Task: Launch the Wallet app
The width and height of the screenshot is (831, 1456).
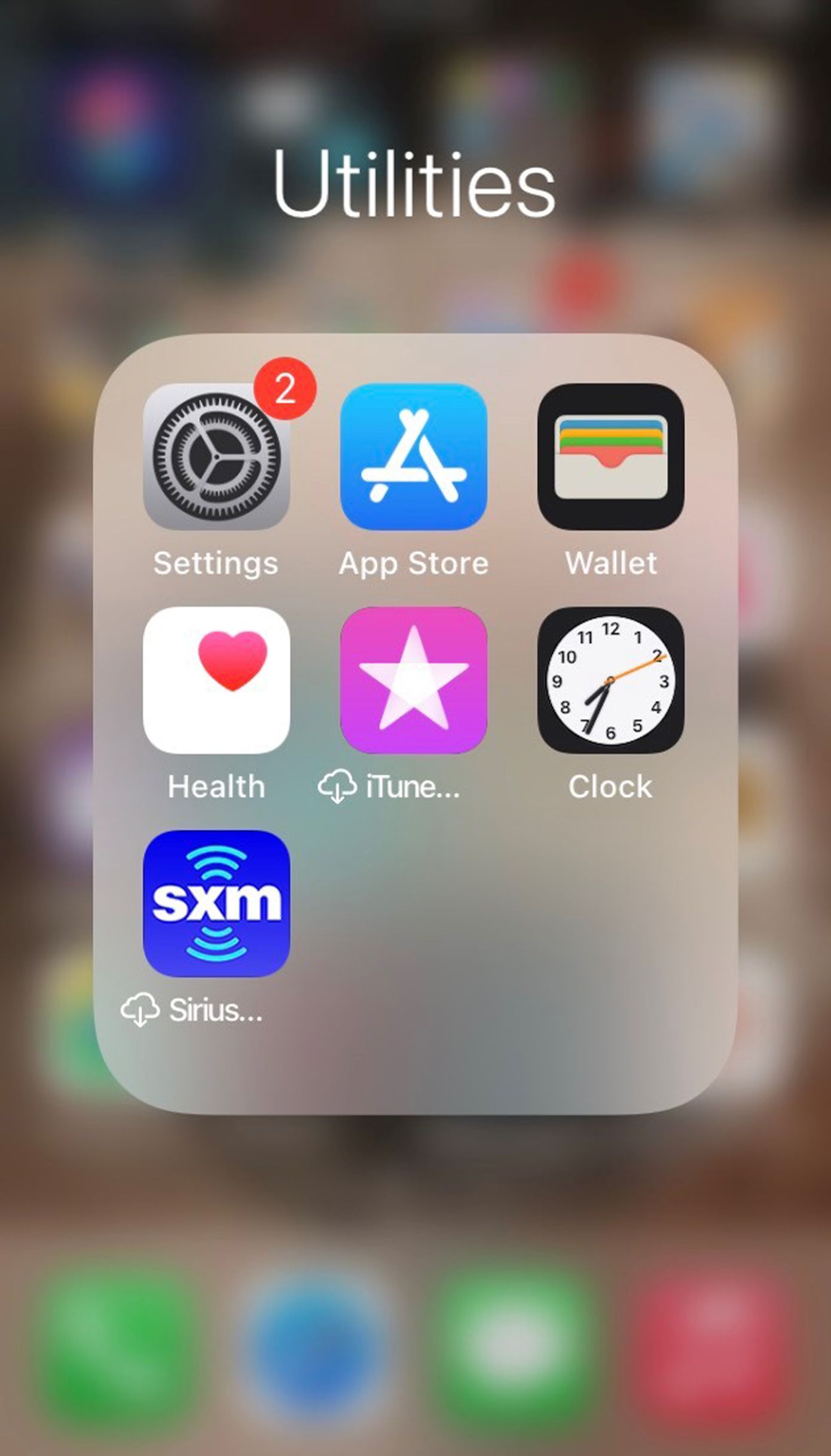Action: pyautogui.click(x=611, y=457)
